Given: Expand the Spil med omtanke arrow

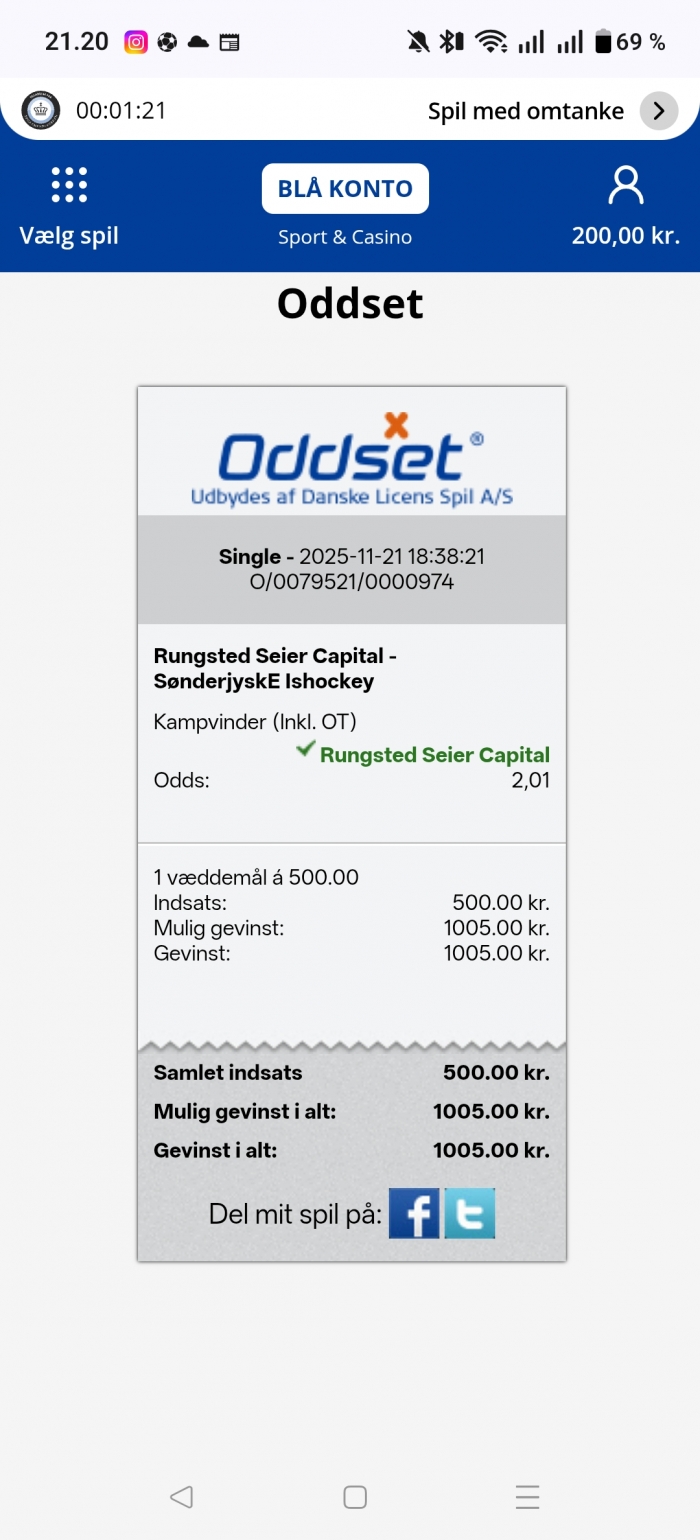Looking at the screenshot, I should 658,111.
